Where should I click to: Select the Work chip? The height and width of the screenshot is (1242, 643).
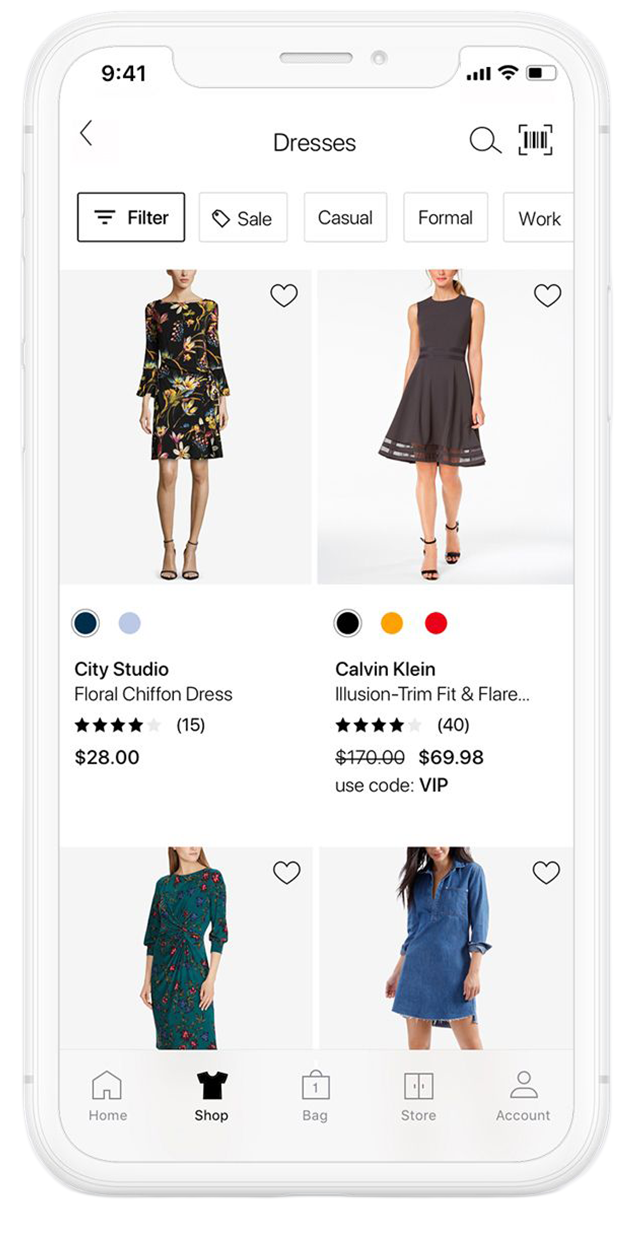coord(539,218)
